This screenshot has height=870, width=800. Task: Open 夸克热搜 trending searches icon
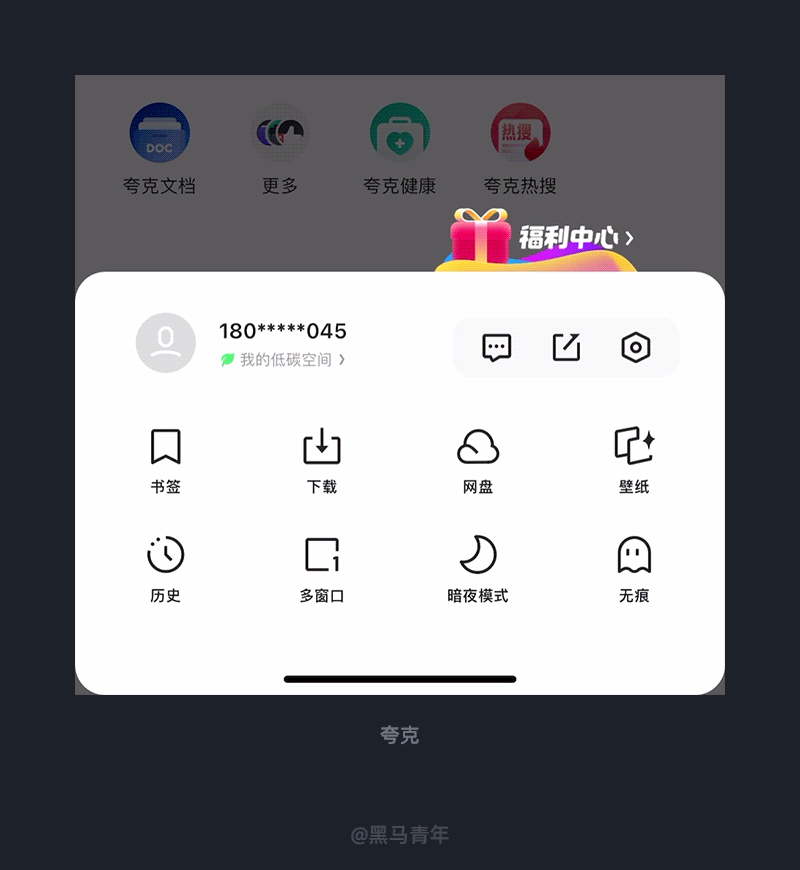click(520, 133)
